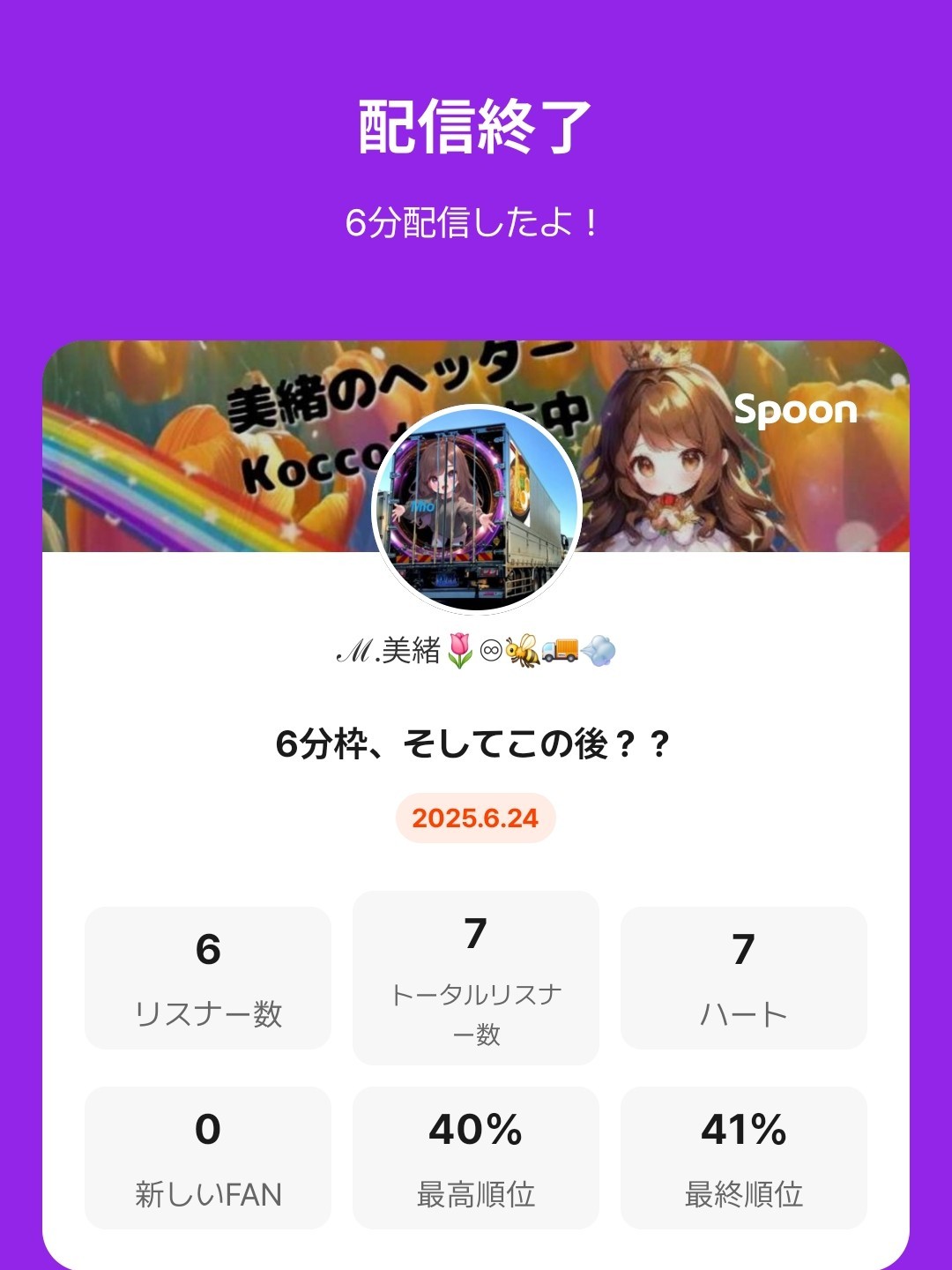Select the リスナー数 stat card

[206, 976]
